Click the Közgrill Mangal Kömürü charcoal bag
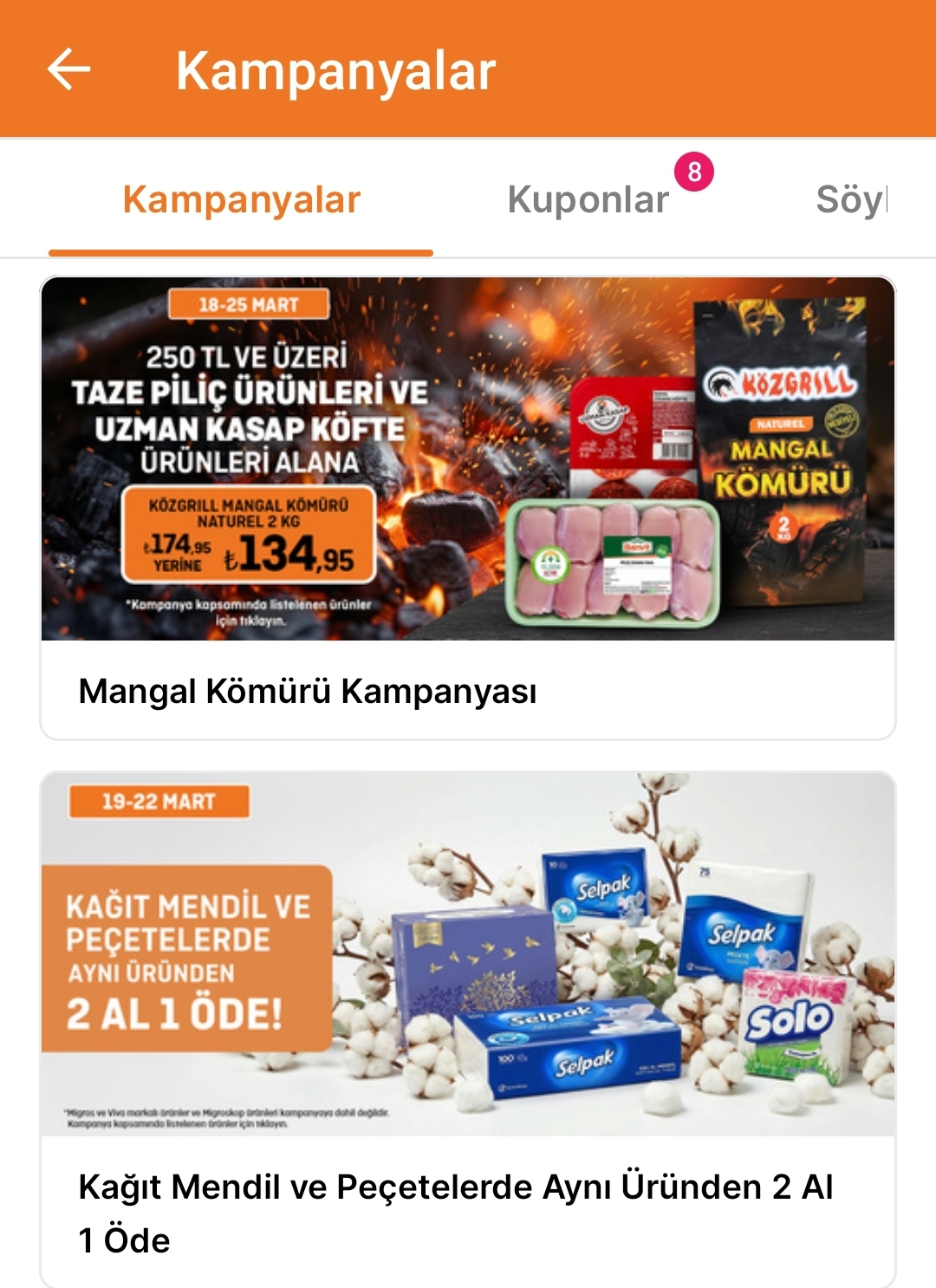 point(784,451)
